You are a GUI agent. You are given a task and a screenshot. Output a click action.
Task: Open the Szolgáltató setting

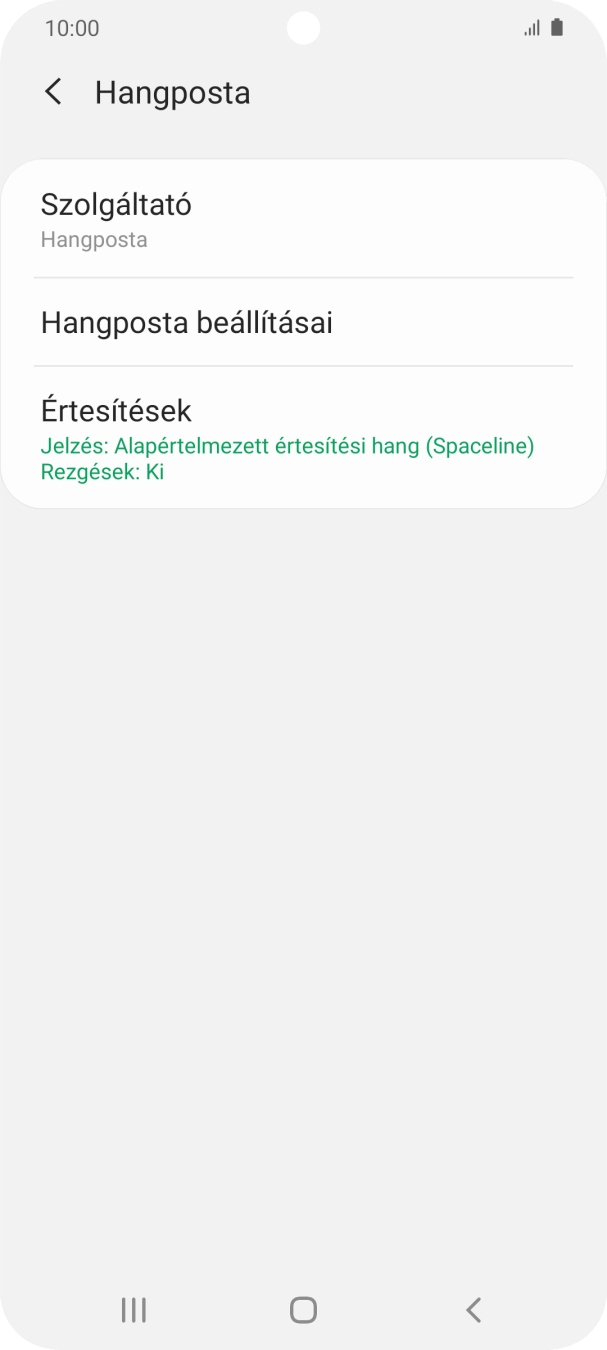303,220
